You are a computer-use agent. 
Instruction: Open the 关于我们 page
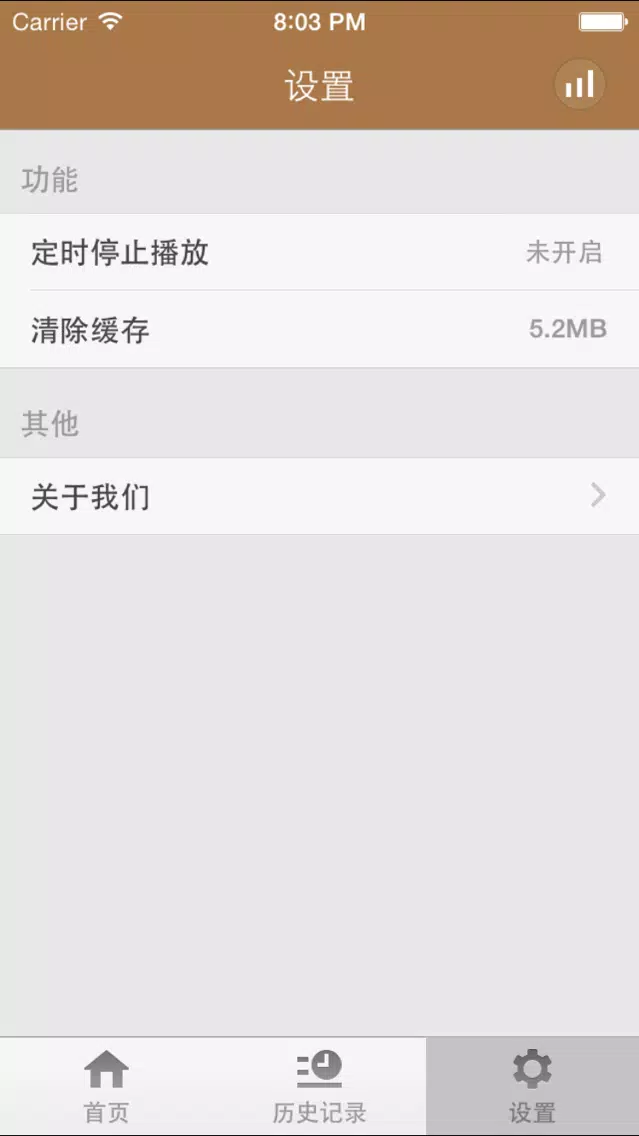pyautogui.click(x=319, y=496)
